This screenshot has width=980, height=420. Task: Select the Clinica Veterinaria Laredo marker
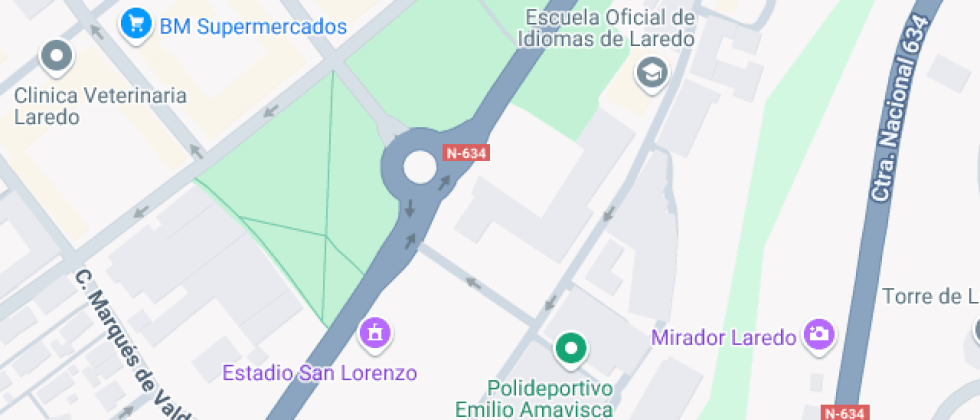point(56,56)
